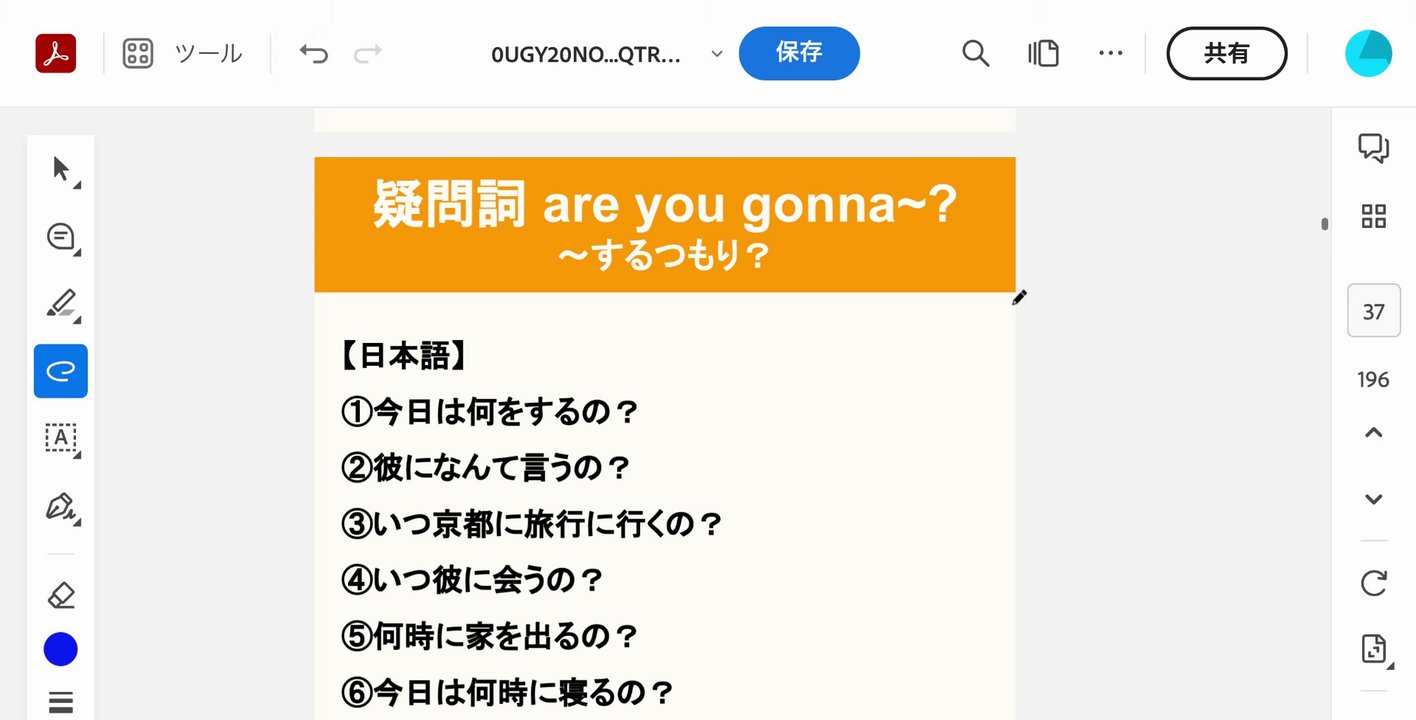This screenshot has width=1416, height=720.
Task: Go to the next page
Action: point(1373,499)
